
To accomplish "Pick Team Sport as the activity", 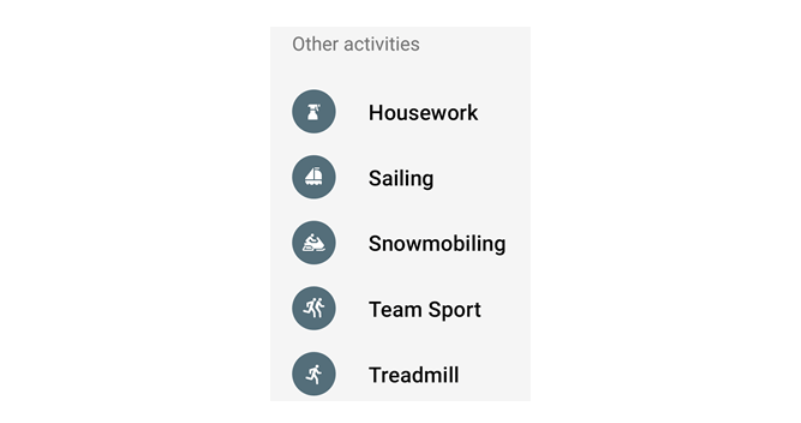I will [x=424, y=310].
